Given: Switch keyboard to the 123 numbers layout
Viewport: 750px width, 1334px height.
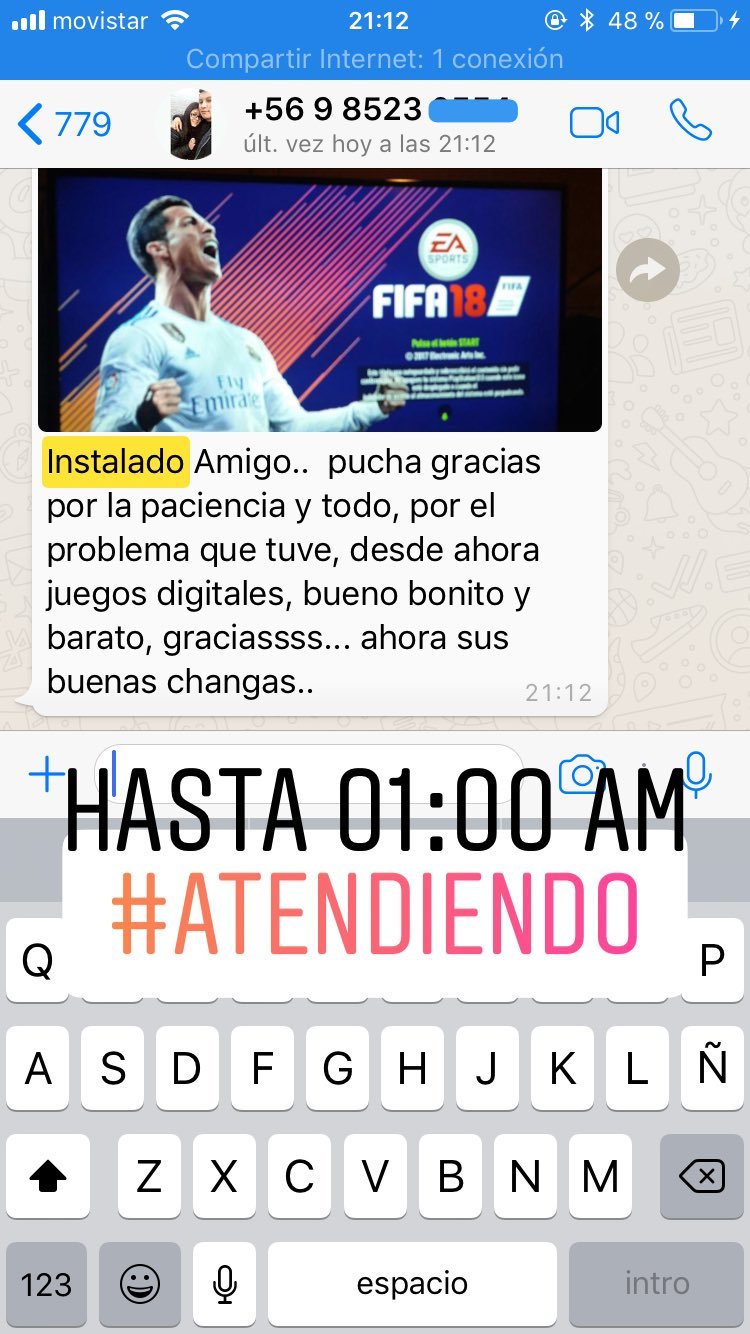Looking at the screenshot, I should pos(47,1284).
